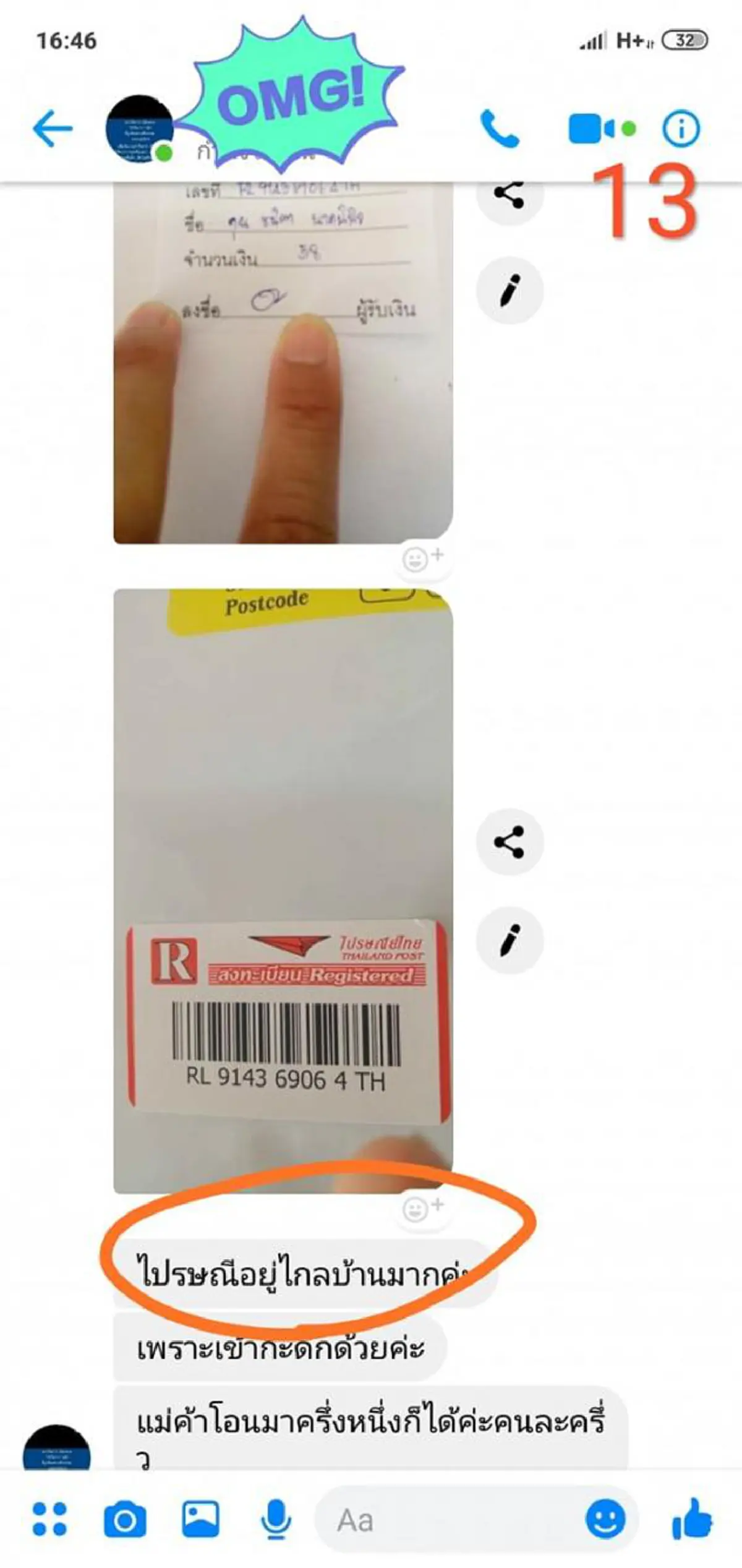
Task: Edit the handwritten receipt photo
Action: click(x=509, y=291)
